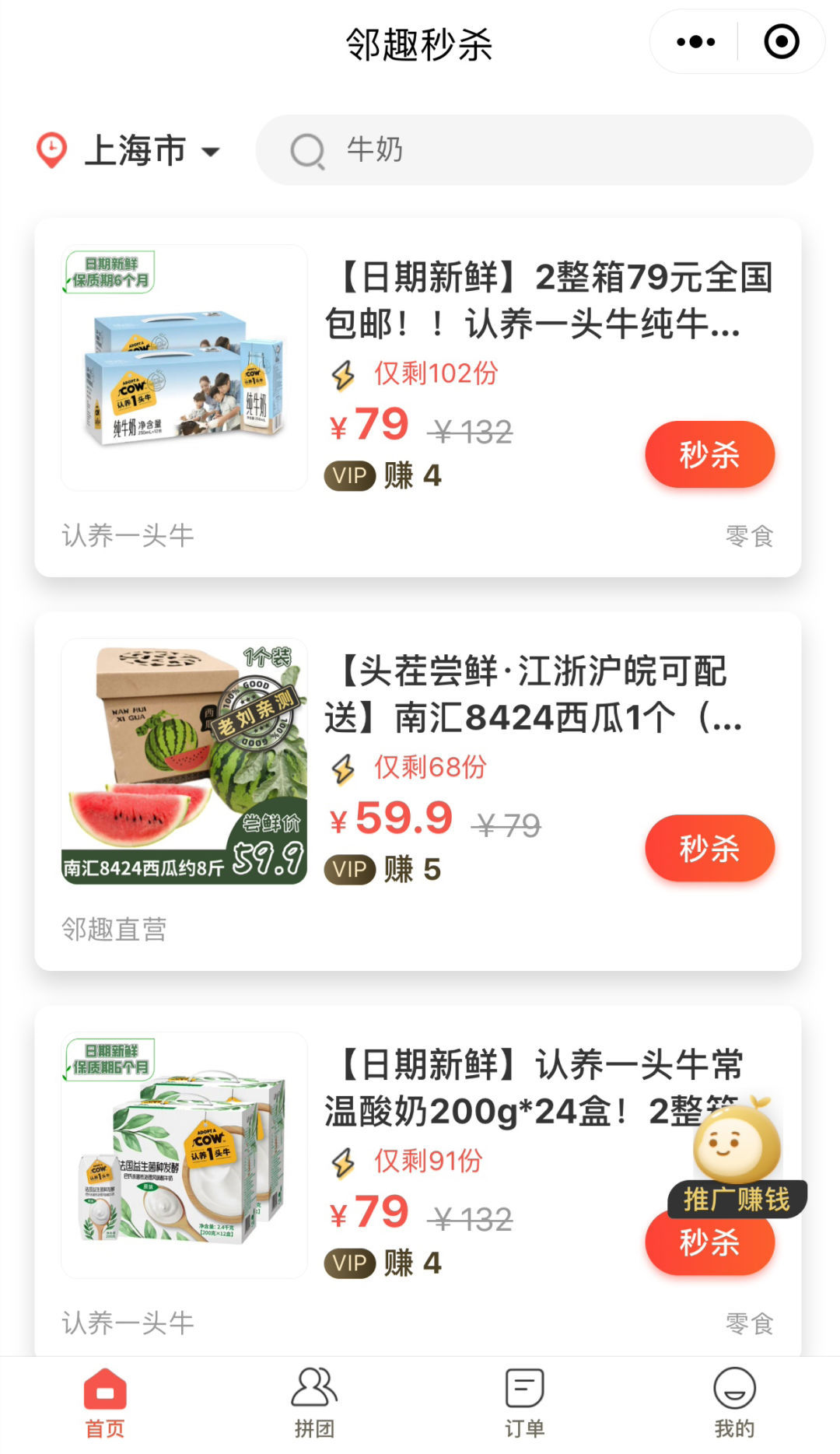840x1454 pixels.
Task: Open the three-dot menu in the capsule
Action: (x=694, y=40)
